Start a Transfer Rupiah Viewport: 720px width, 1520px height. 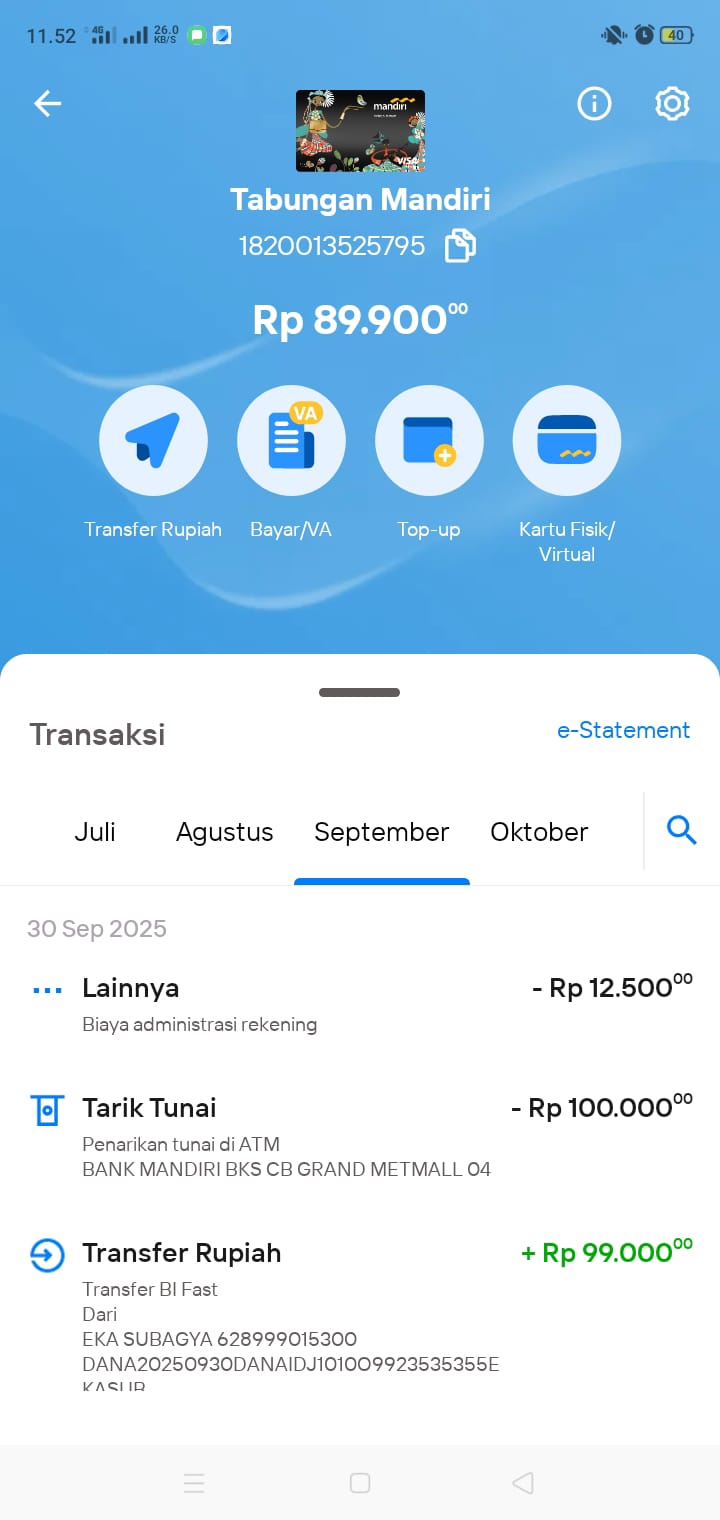[x=153, y=441]
